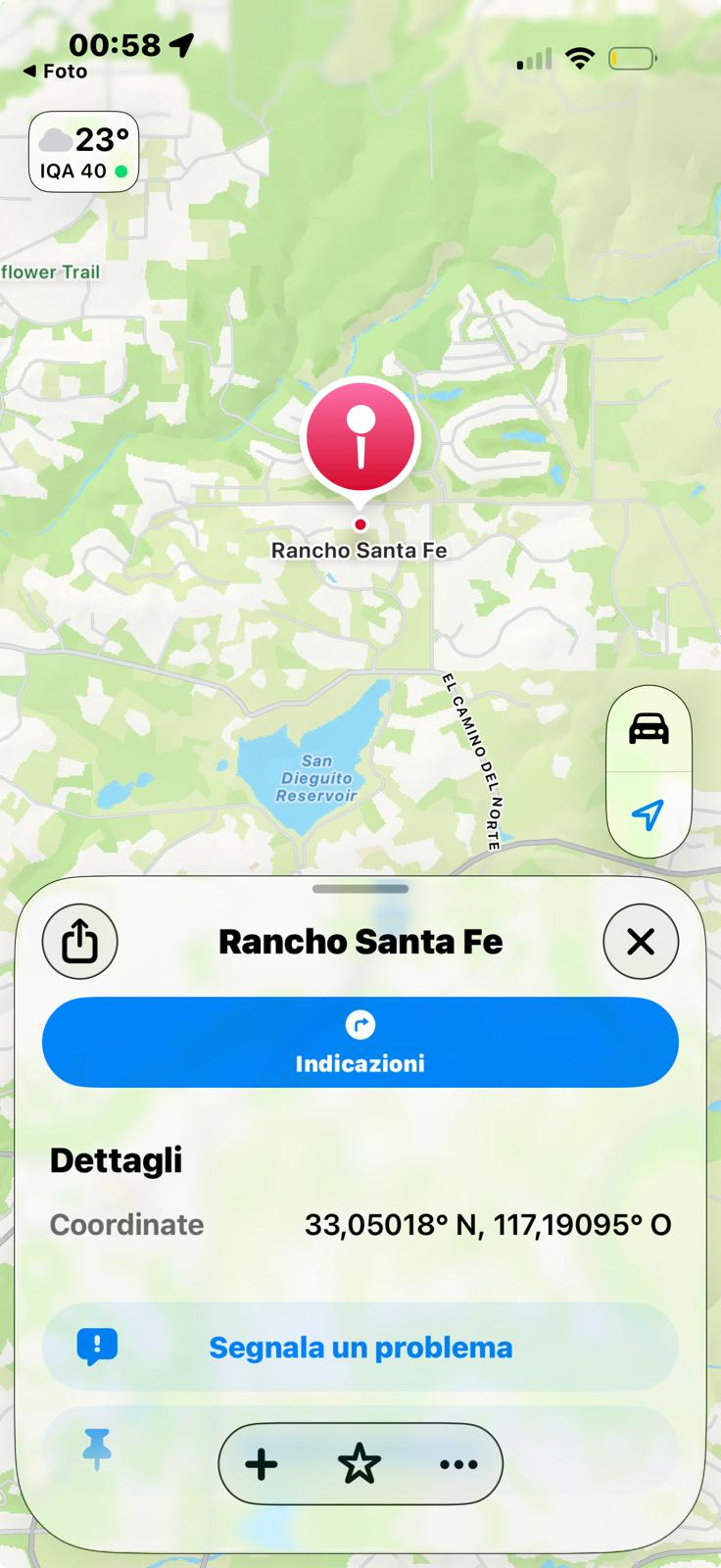Open the three-dot more options menu
Viewport: 721px width, 1568px height.
pos(457,1464)
